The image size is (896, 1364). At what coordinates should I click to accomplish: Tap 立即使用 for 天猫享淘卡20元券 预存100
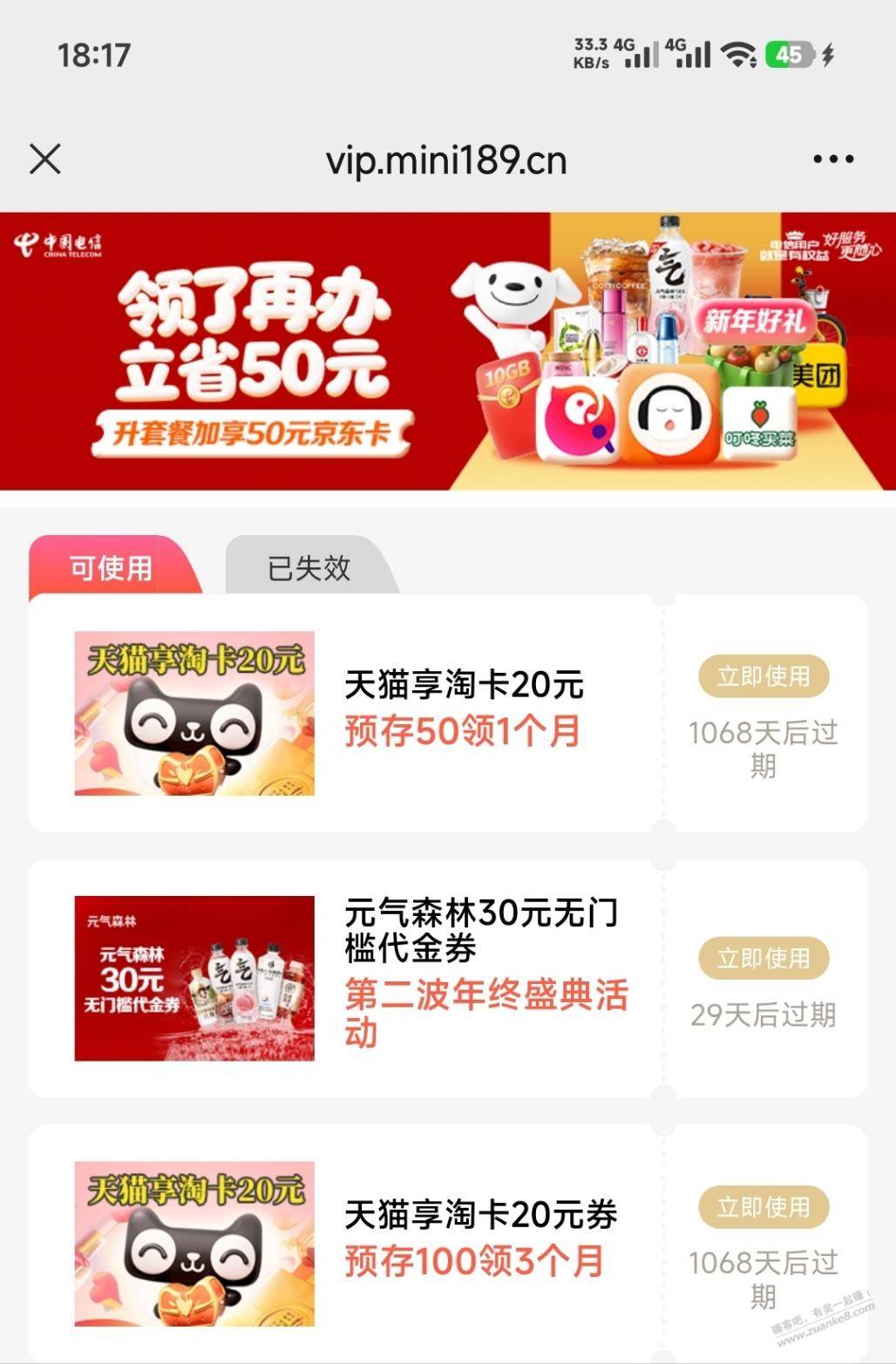(x=763, y=1207)
